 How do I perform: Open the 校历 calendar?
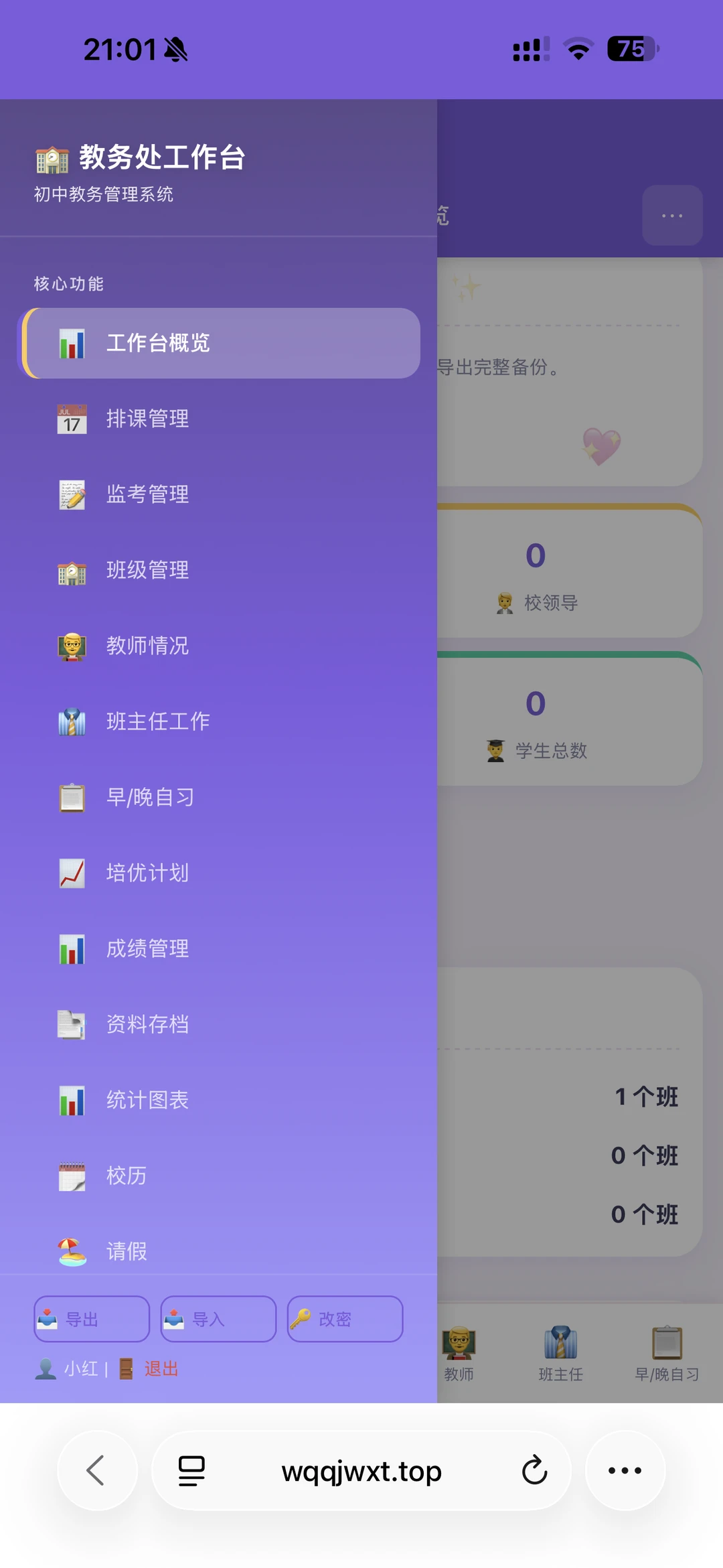pyautogui.click(x=220, y=1175)
